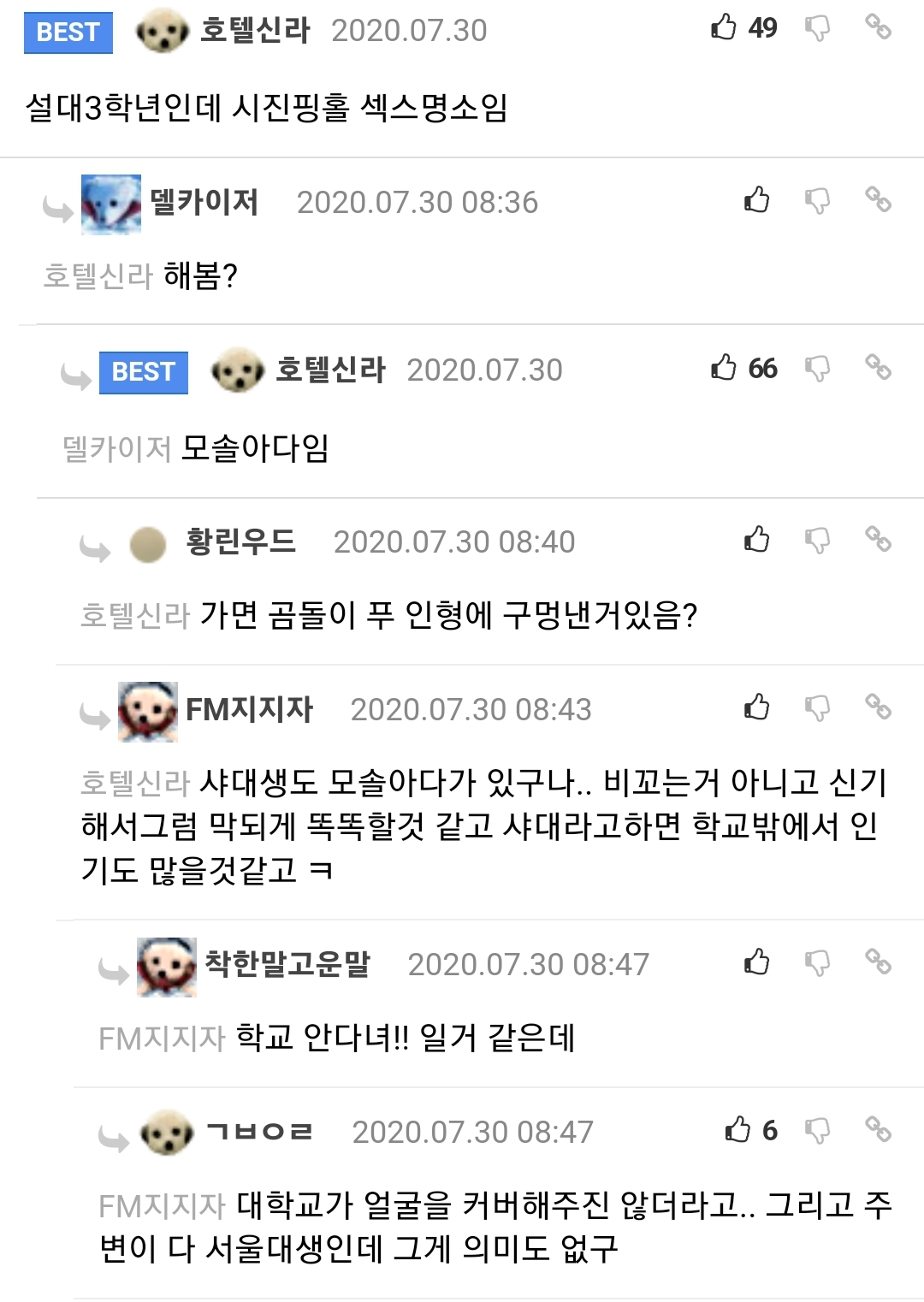Image resolution: width=924 pixels, height=1302 pixels.
Task: Upvote 호텔신라's reply '모솔아다임'
Action: click(724, 368)
